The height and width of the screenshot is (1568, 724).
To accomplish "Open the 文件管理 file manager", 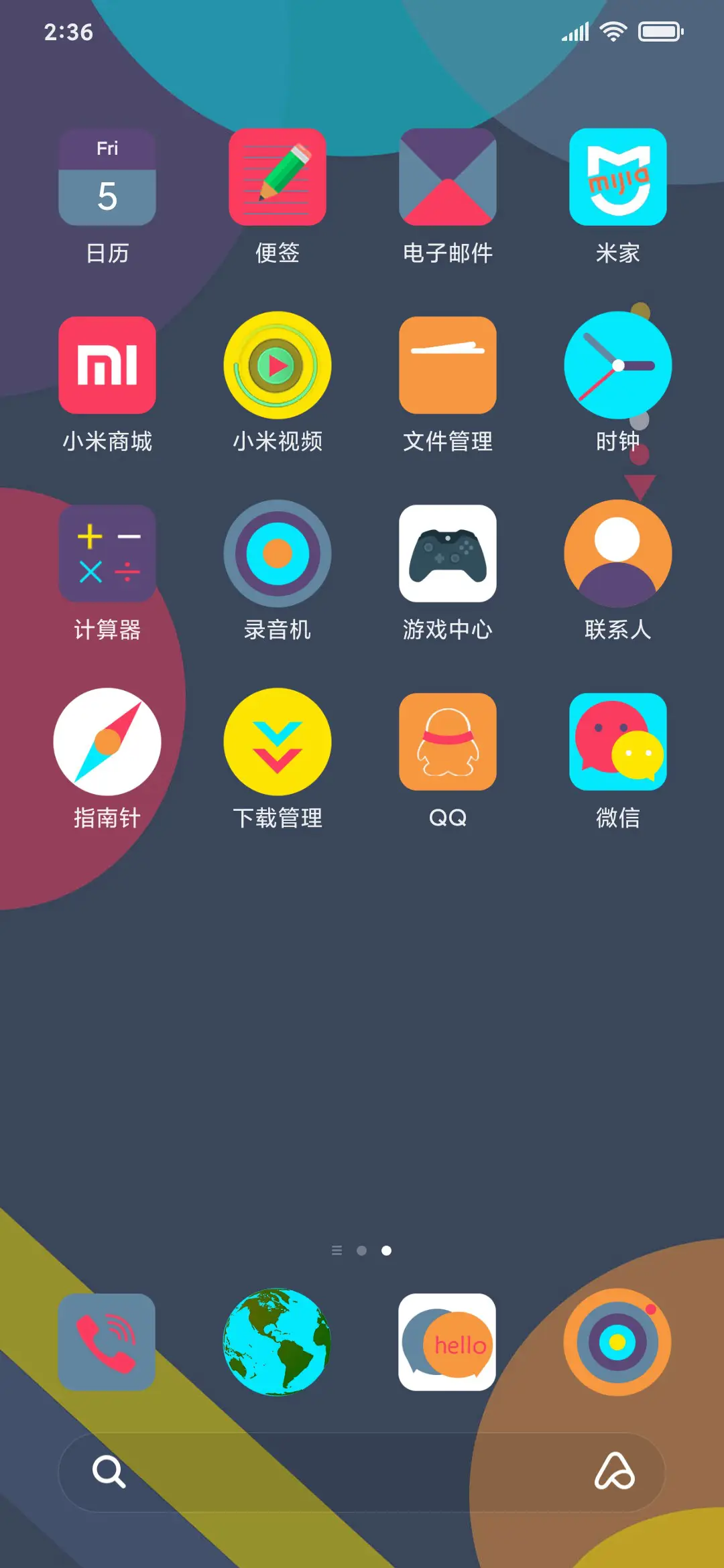I will (x=447, y=365).
